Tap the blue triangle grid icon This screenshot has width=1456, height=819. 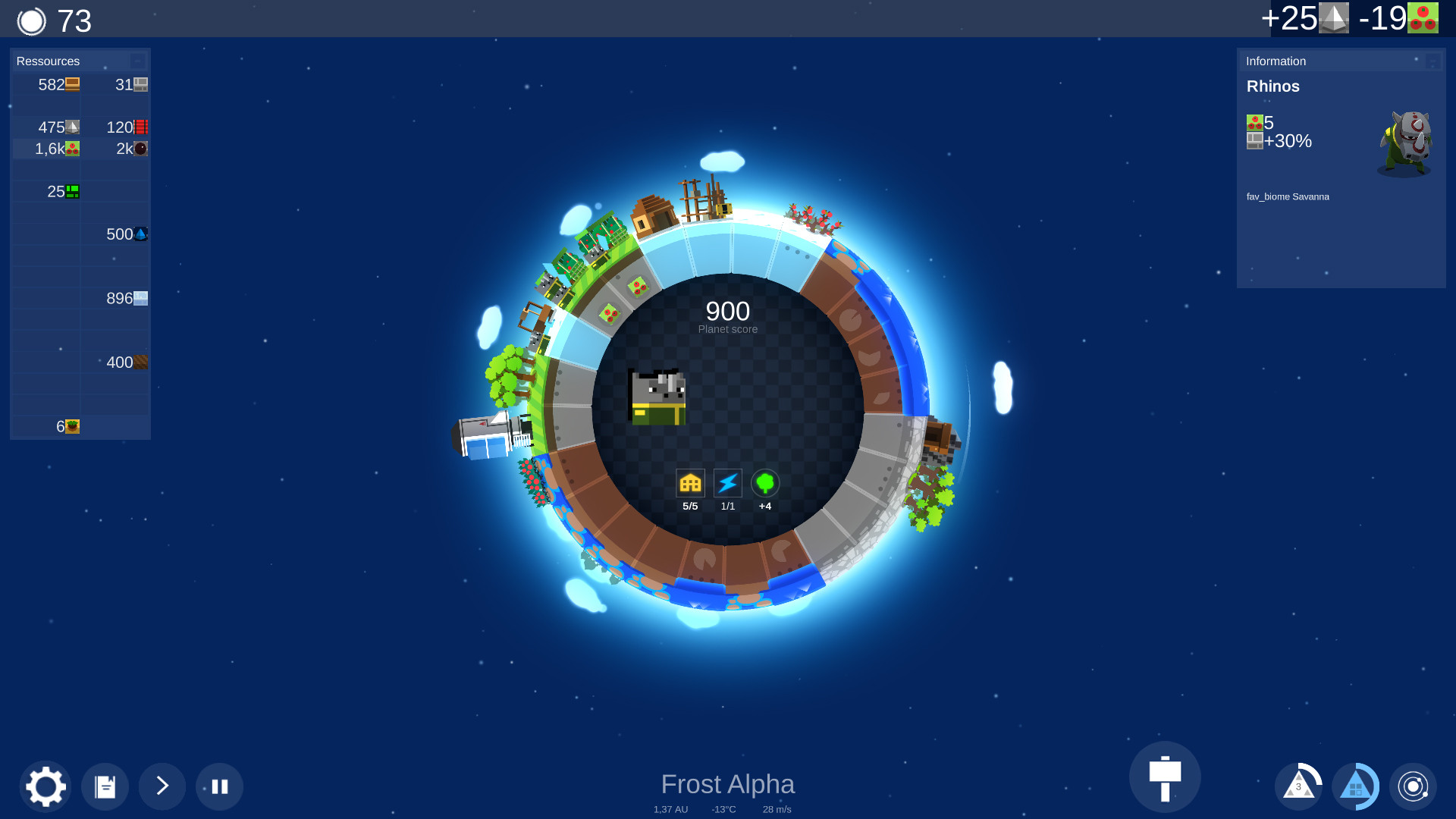1356,786
